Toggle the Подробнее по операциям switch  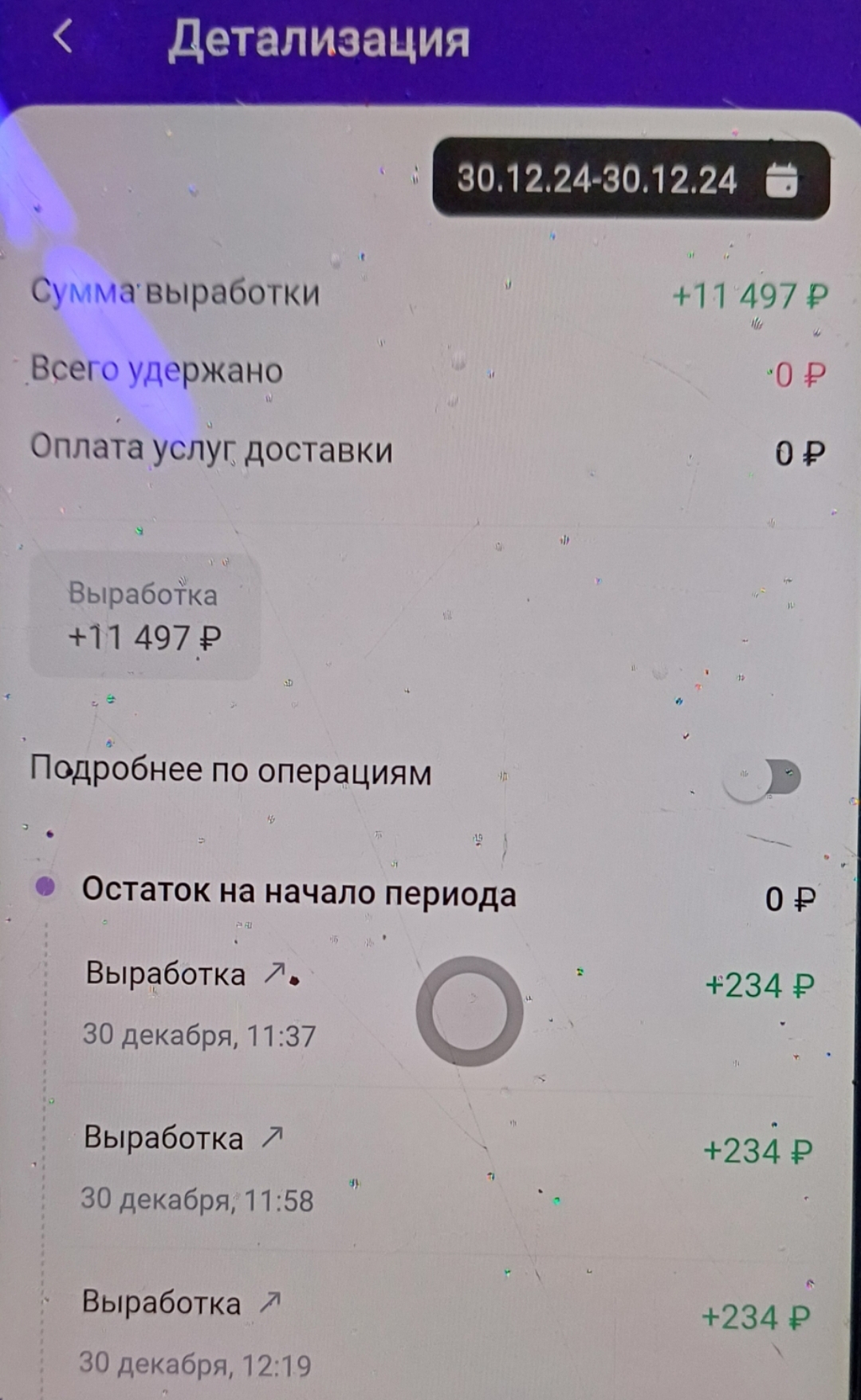(761, 776)
